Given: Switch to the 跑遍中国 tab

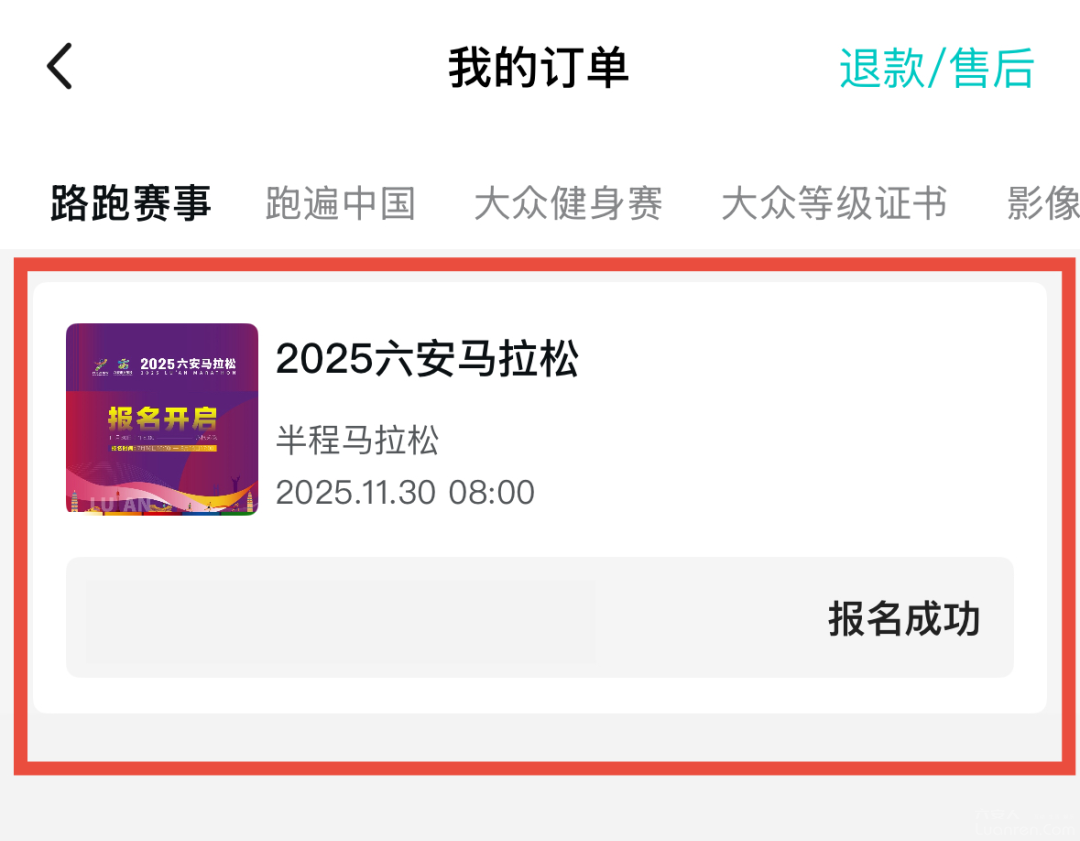Looking at the screenshot, I should (x=340, y=204).
